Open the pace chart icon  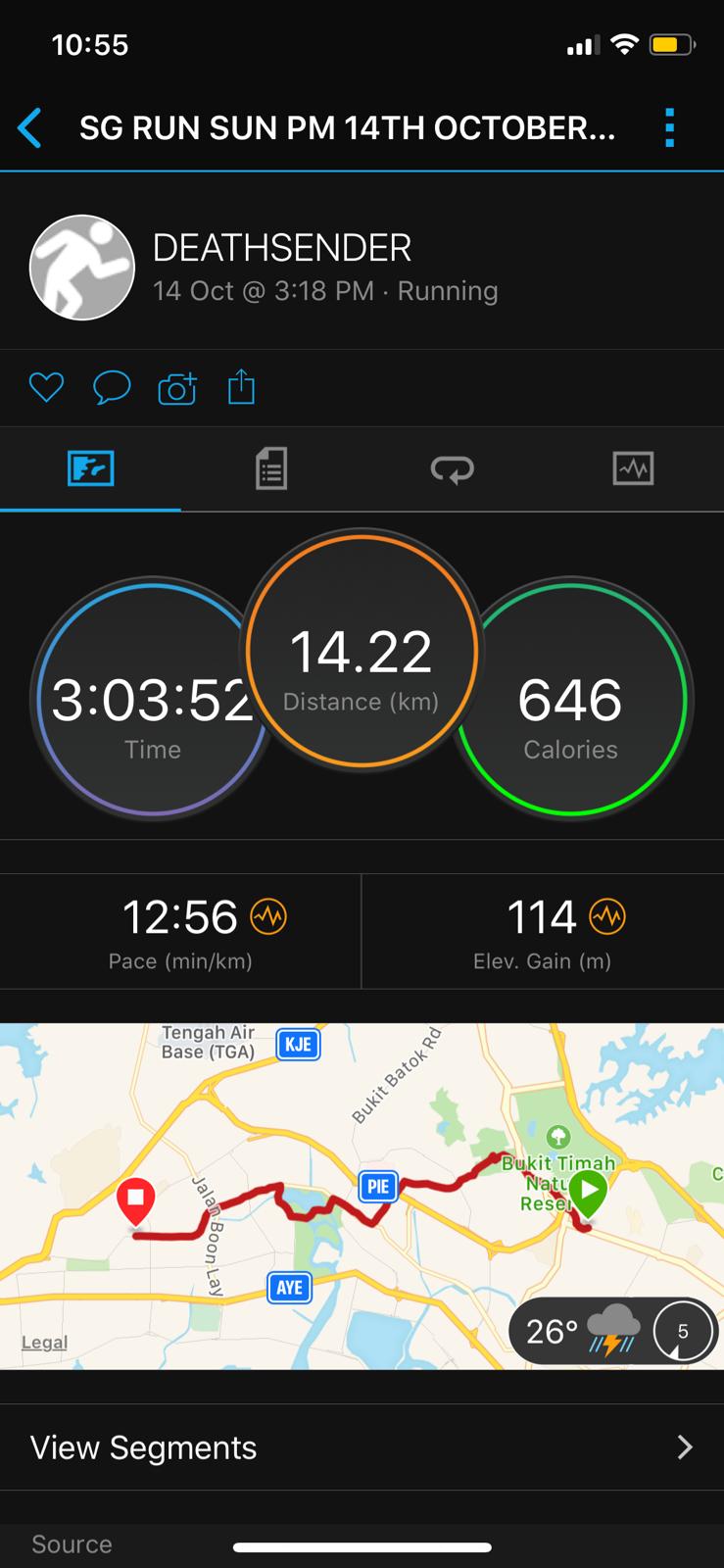coord(268,917)
